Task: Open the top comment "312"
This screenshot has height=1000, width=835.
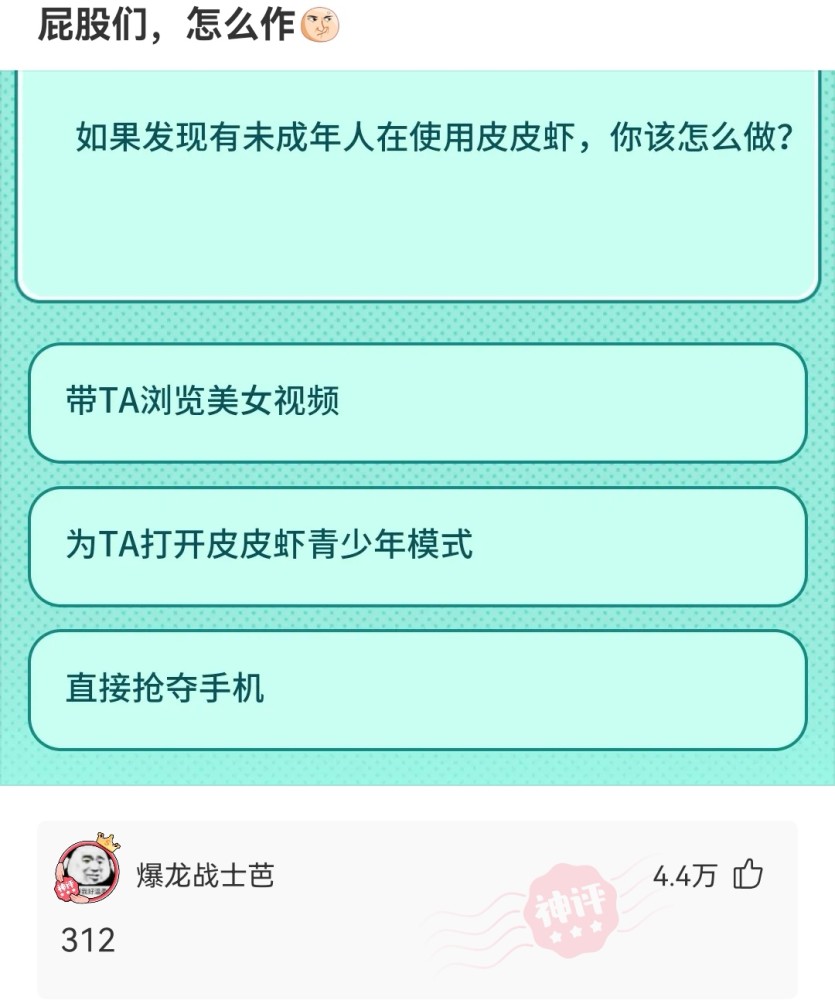Action: (88, 940)
